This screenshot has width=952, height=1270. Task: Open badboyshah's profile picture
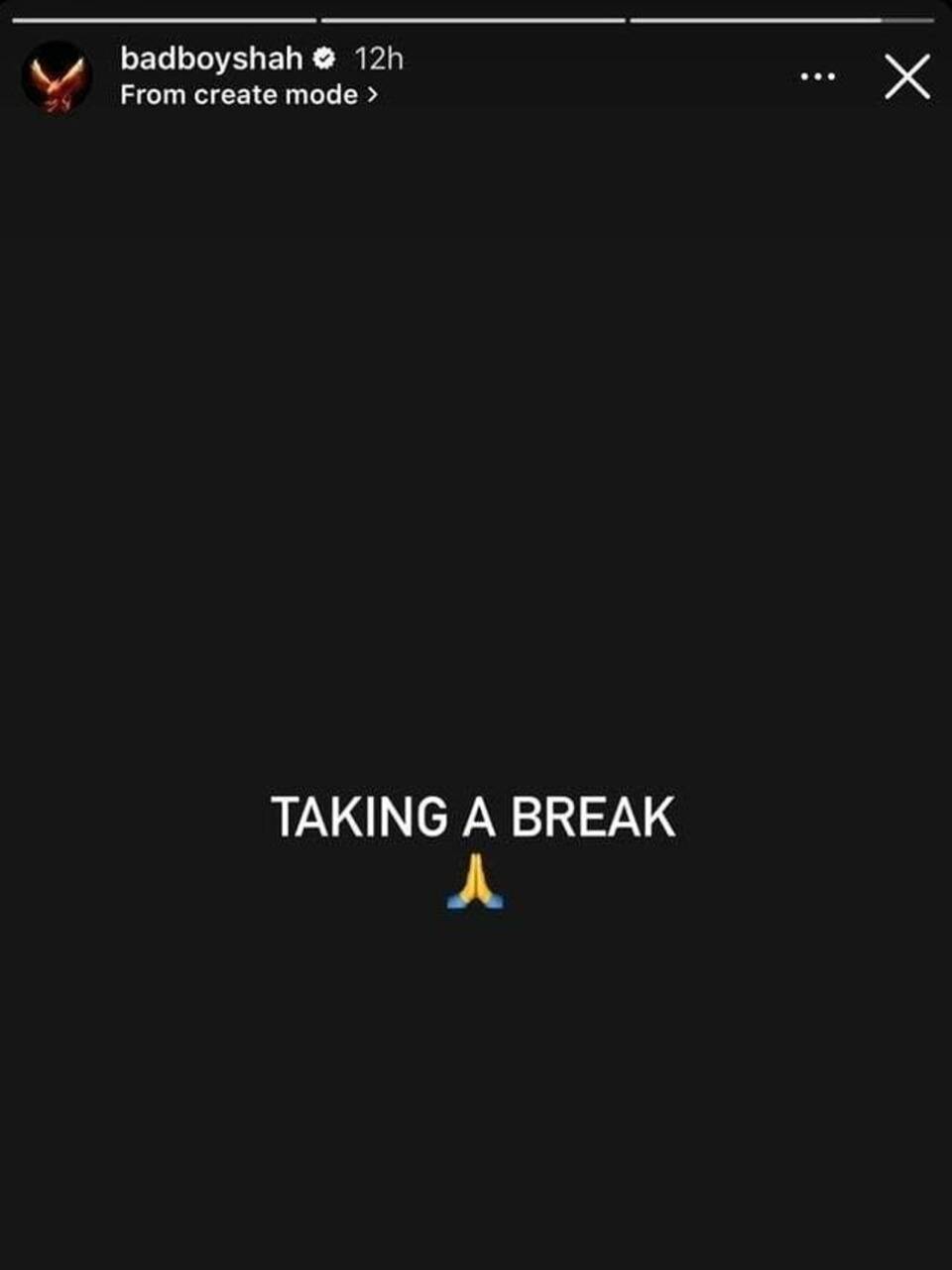[x=57, y=76]
